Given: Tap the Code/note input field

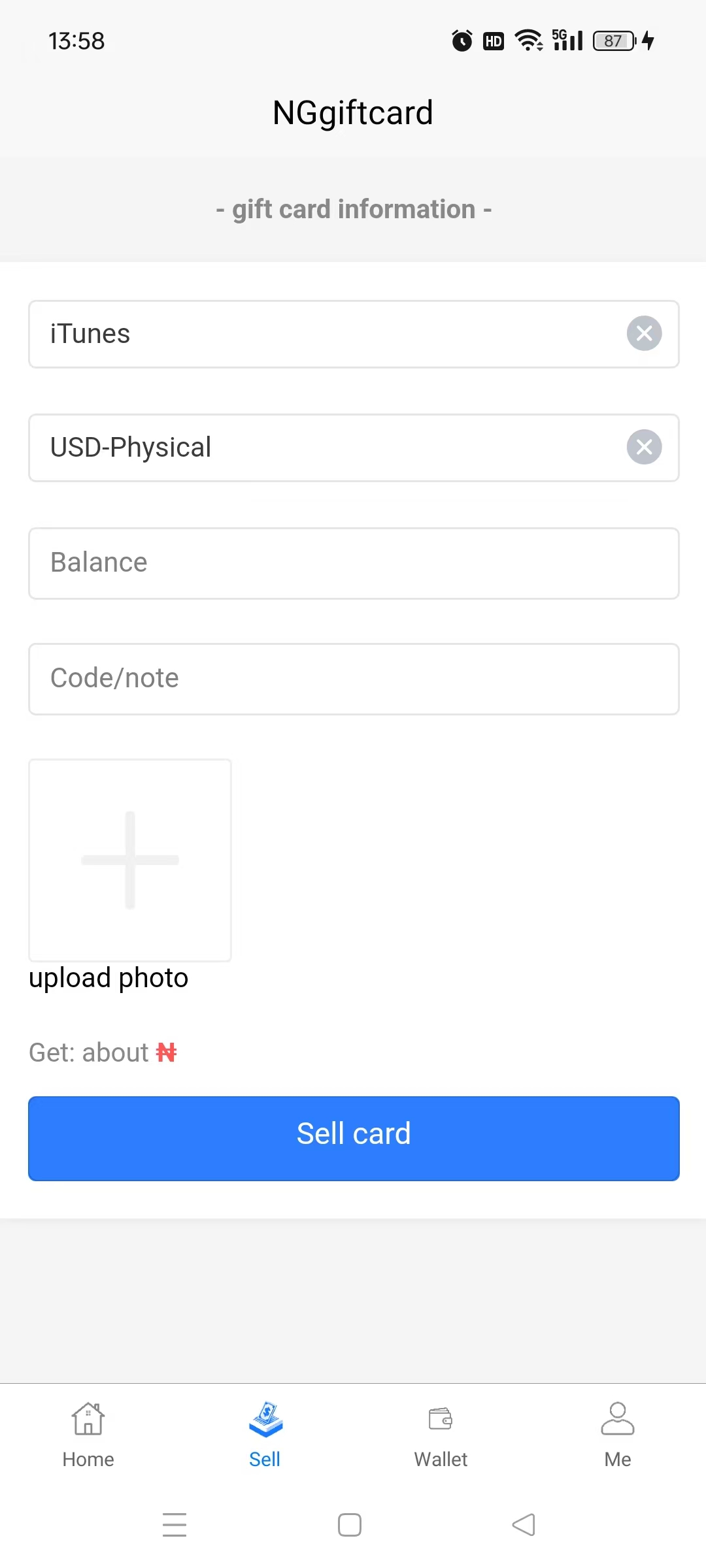Looking at the screenshot, I should (353, 678).
